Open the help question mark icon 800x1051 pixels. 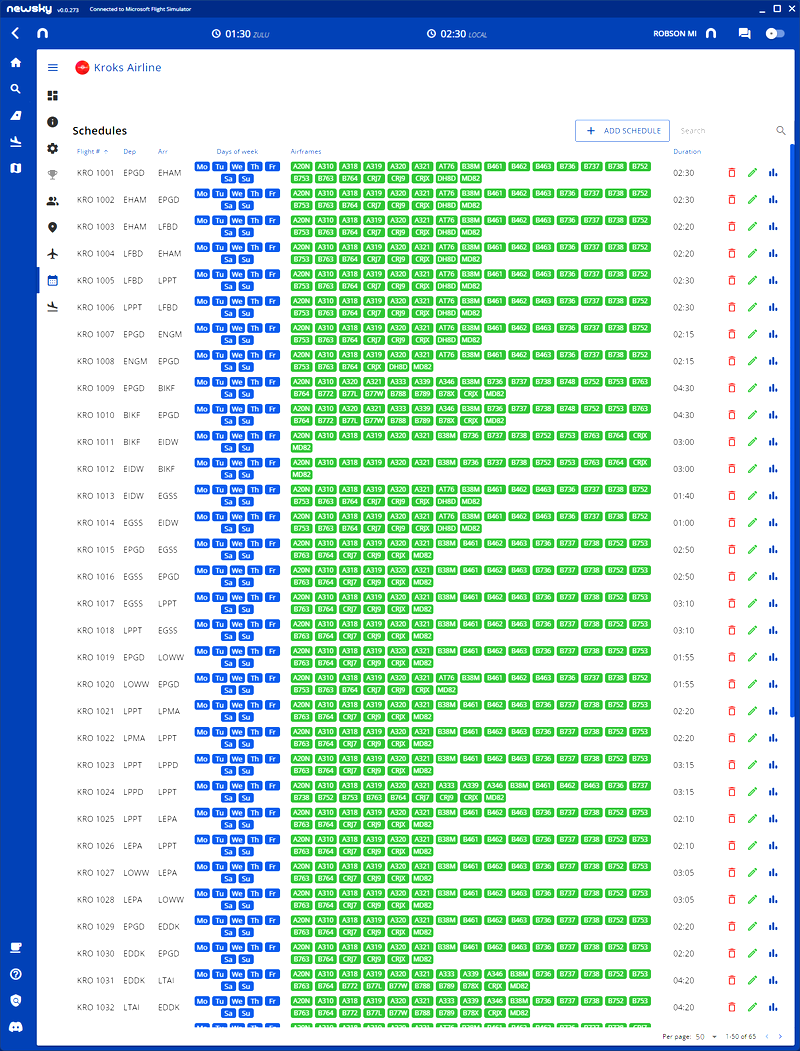point(15,974)
